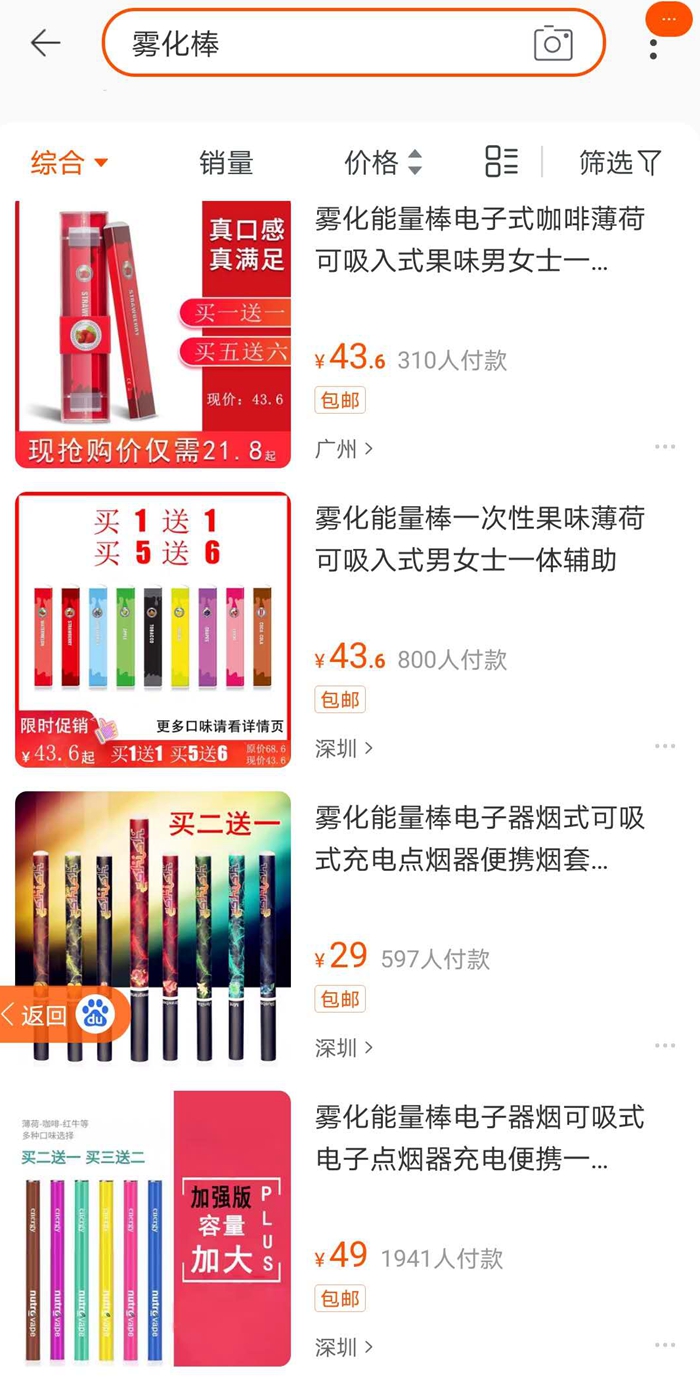Show more options for the 800人付款 item
This screenshot has height=1381, width=700.
pyautogui.click(x=665, y=746)
